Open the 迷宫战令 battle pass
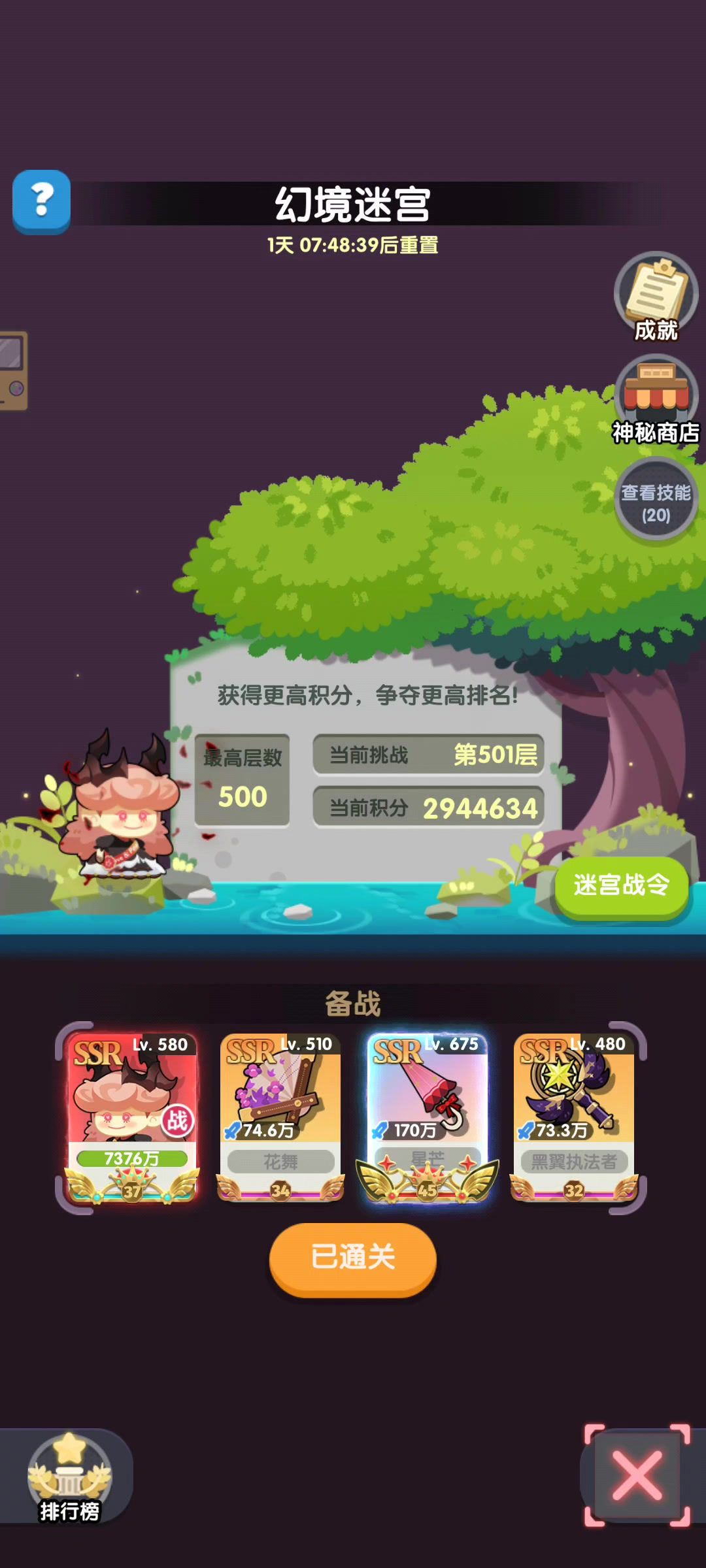This screenshot has height=1568, width=706. point(621,886)
